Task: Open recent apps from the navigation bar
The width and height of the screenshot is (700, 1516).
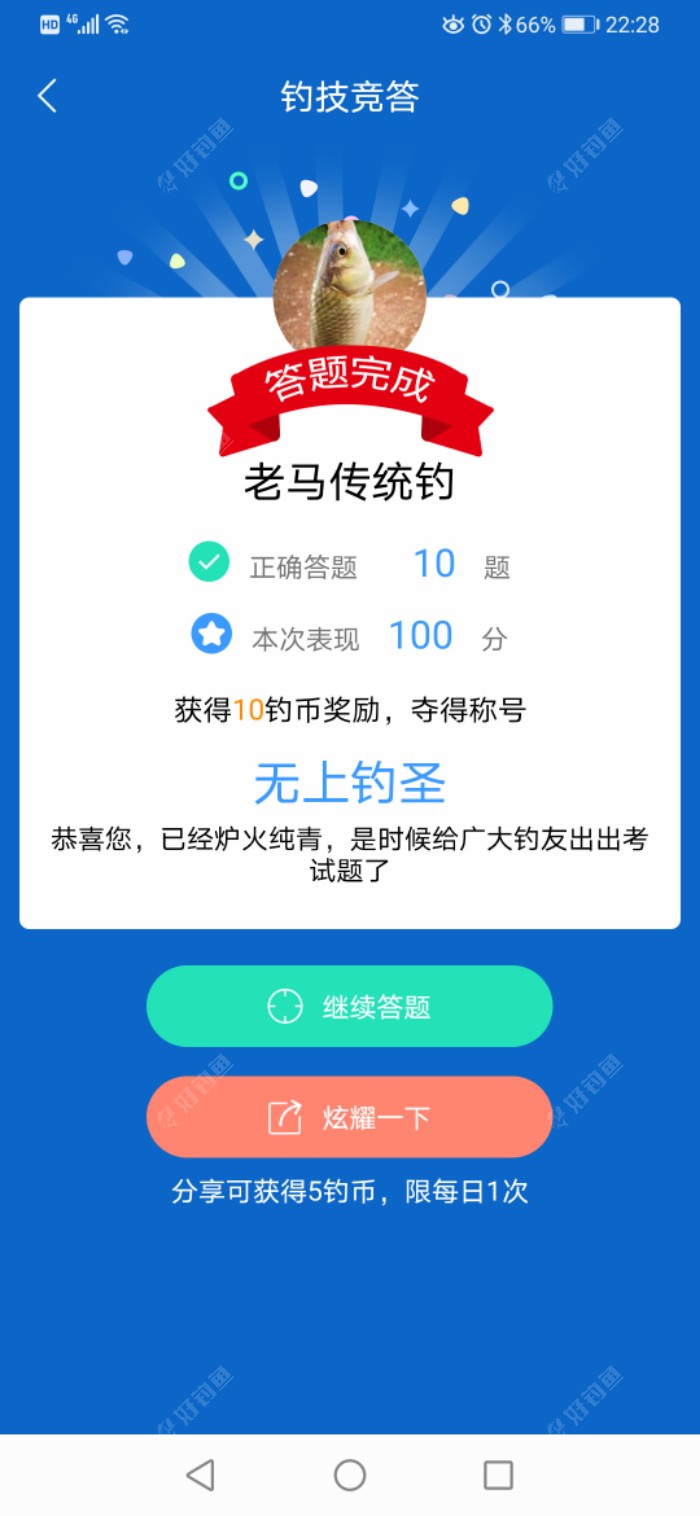Action: [x=498, y=1475]
